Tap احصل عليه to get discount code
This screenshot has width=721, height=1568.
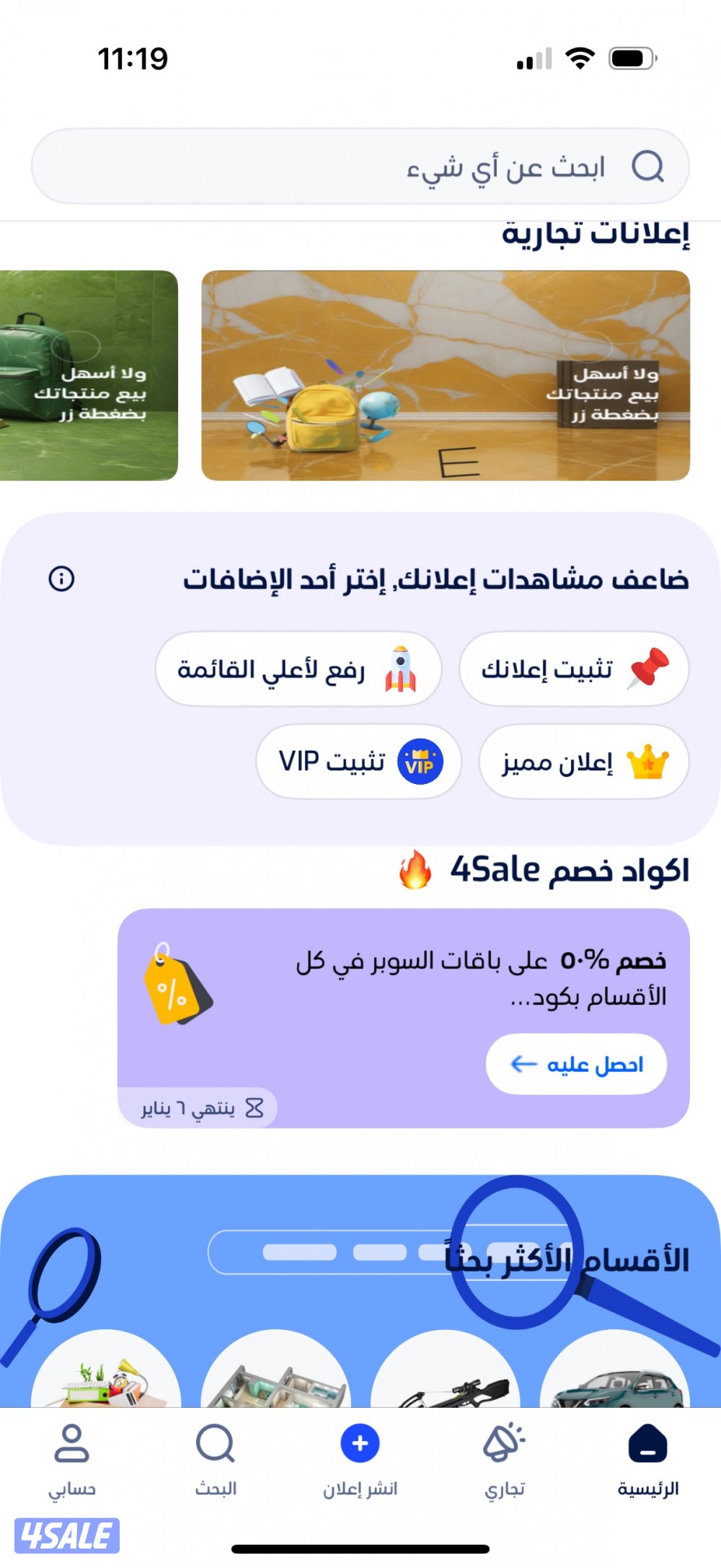(576, 1065)
